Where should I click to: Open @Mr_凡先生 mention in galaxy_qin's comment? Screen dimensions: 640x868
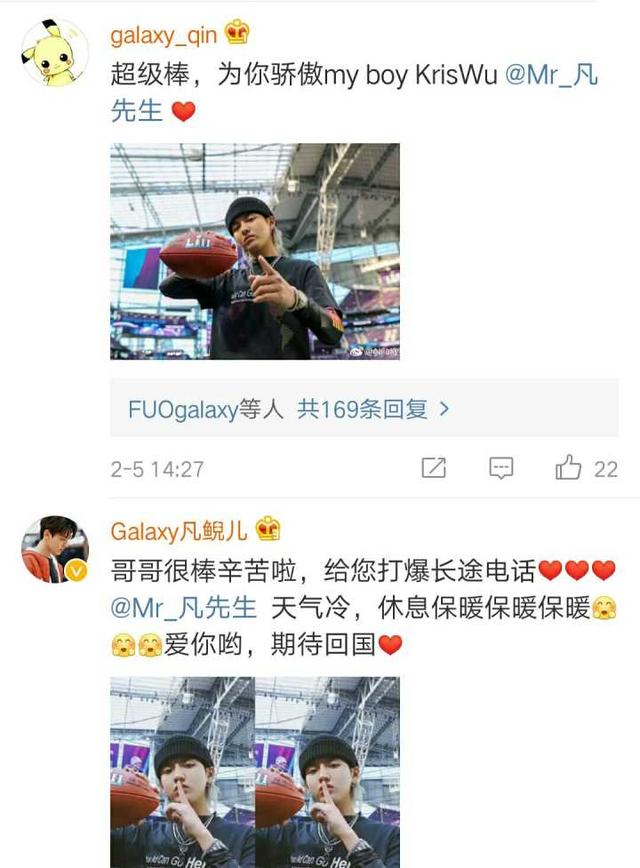(x=552, y=76)
